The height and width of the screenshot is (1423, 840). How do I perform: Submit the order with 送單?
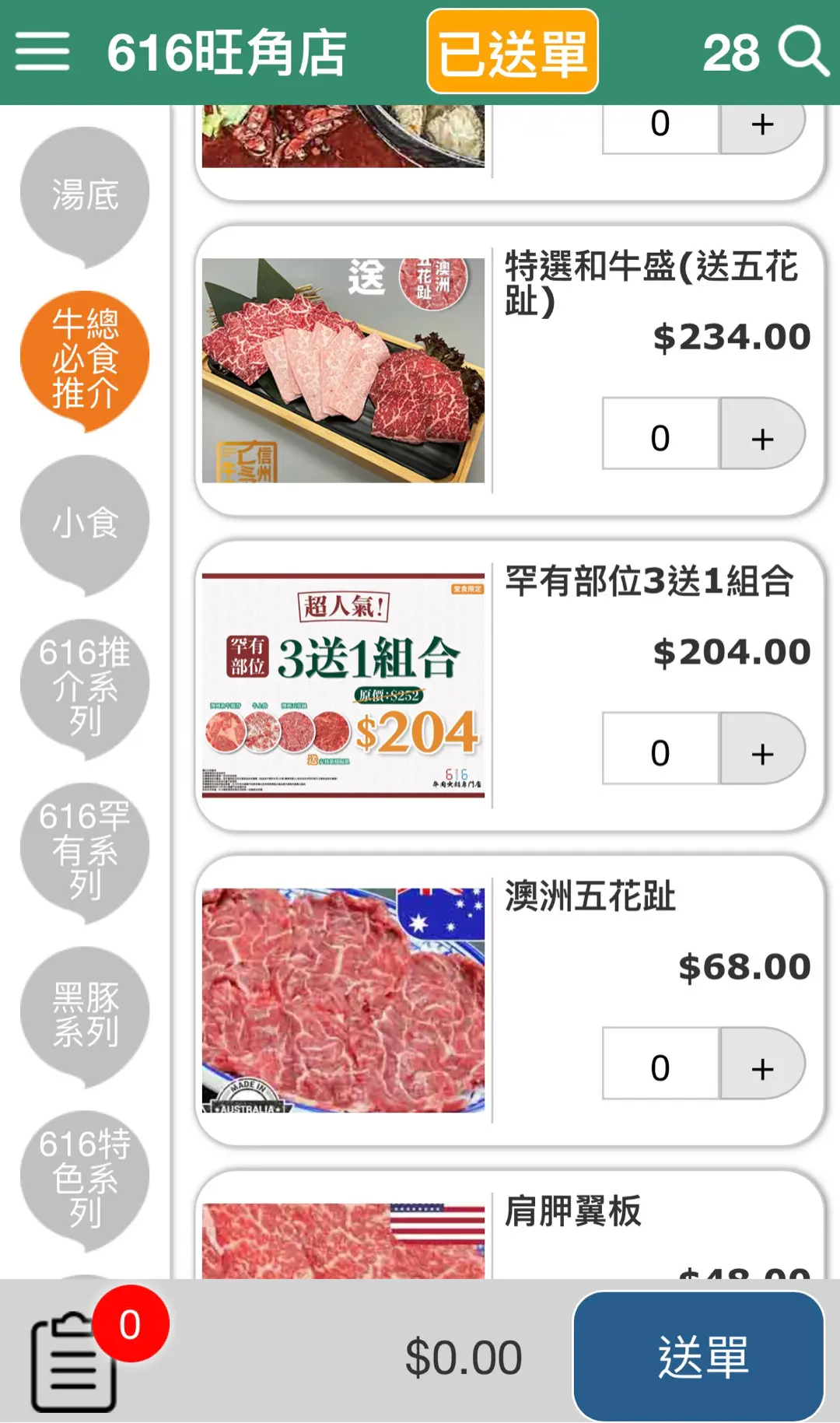click(x=698, y=1357)
